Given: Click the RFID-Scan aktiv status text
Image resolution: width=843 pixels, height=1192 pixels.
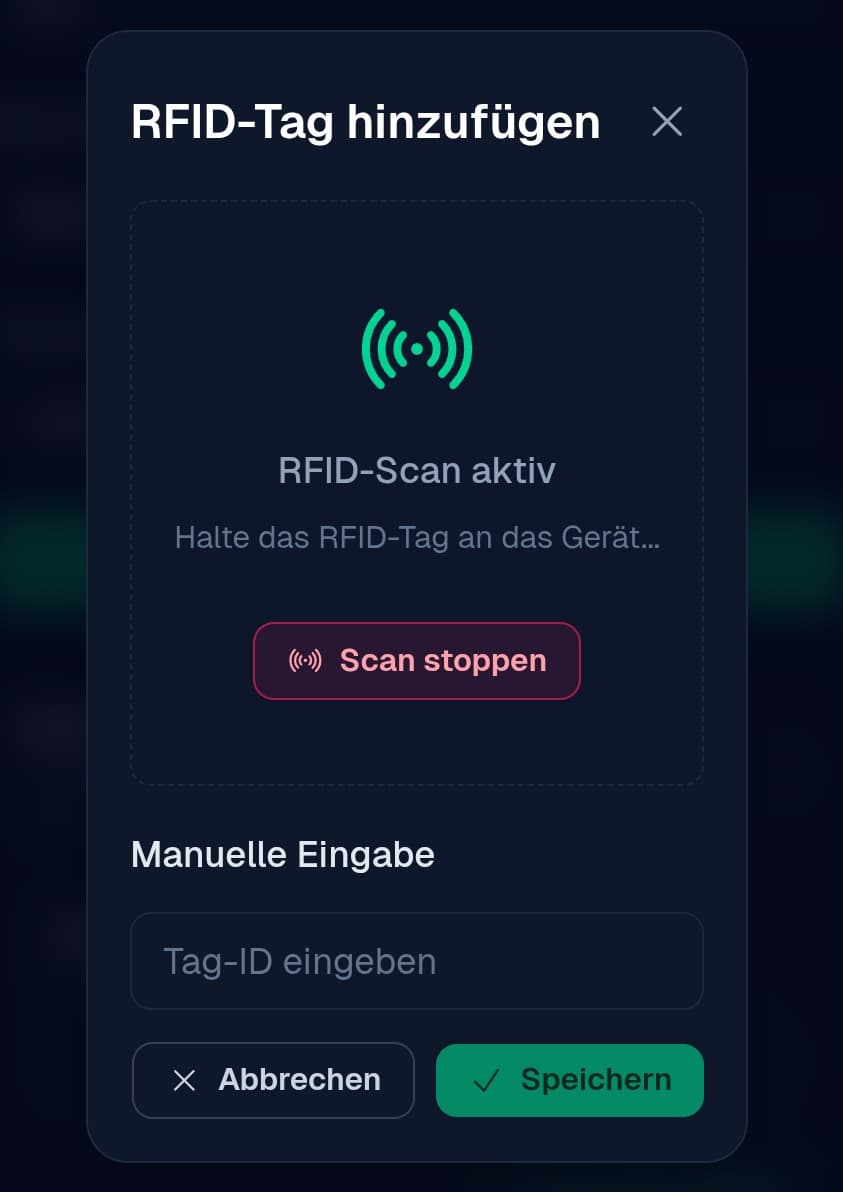Looking at the screenshot, I should pyautogui.click(x=417, y=470).
